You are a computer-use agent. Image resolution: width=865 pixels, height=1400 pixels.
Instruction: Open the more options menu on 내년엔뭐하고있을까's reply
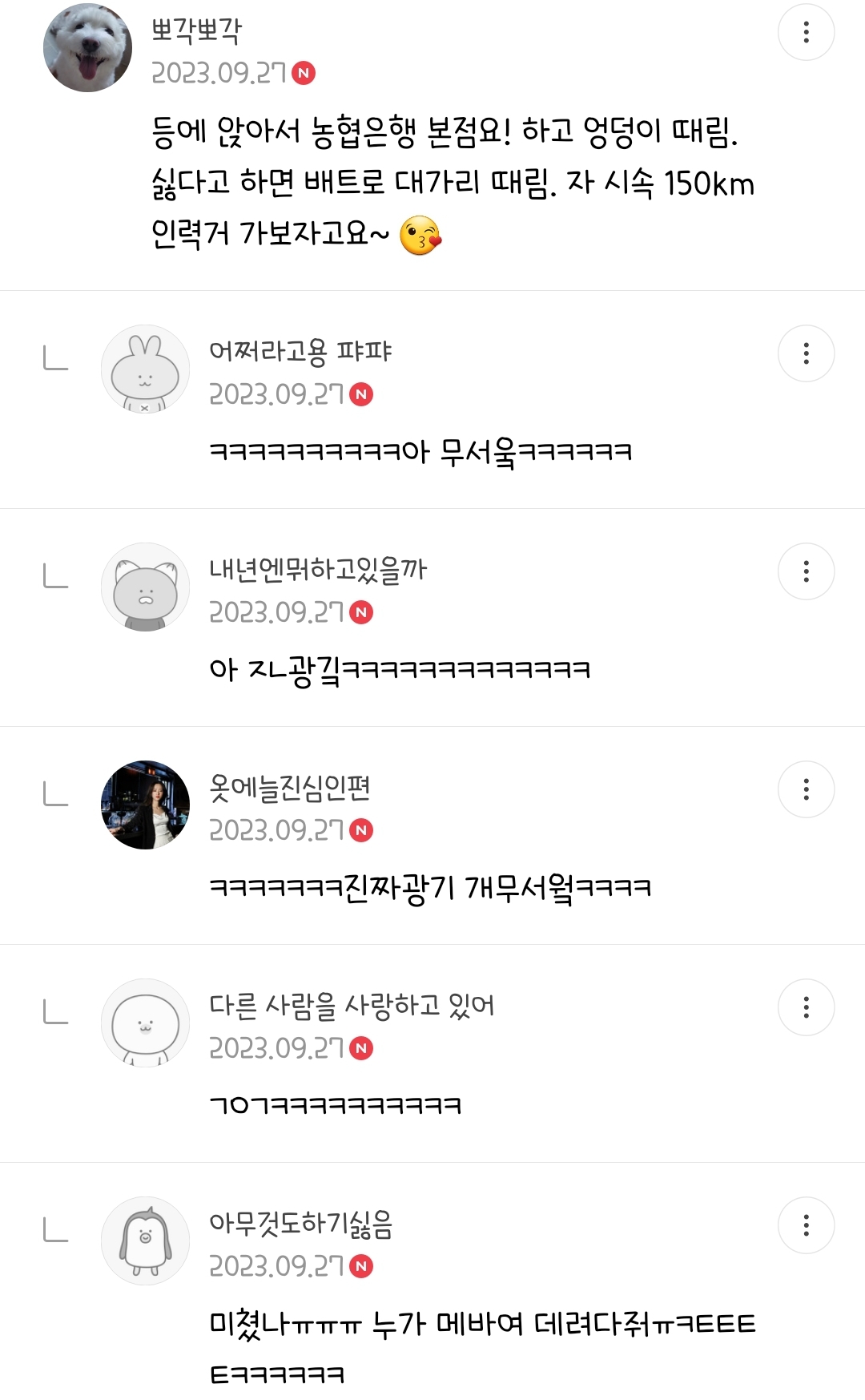806,571
